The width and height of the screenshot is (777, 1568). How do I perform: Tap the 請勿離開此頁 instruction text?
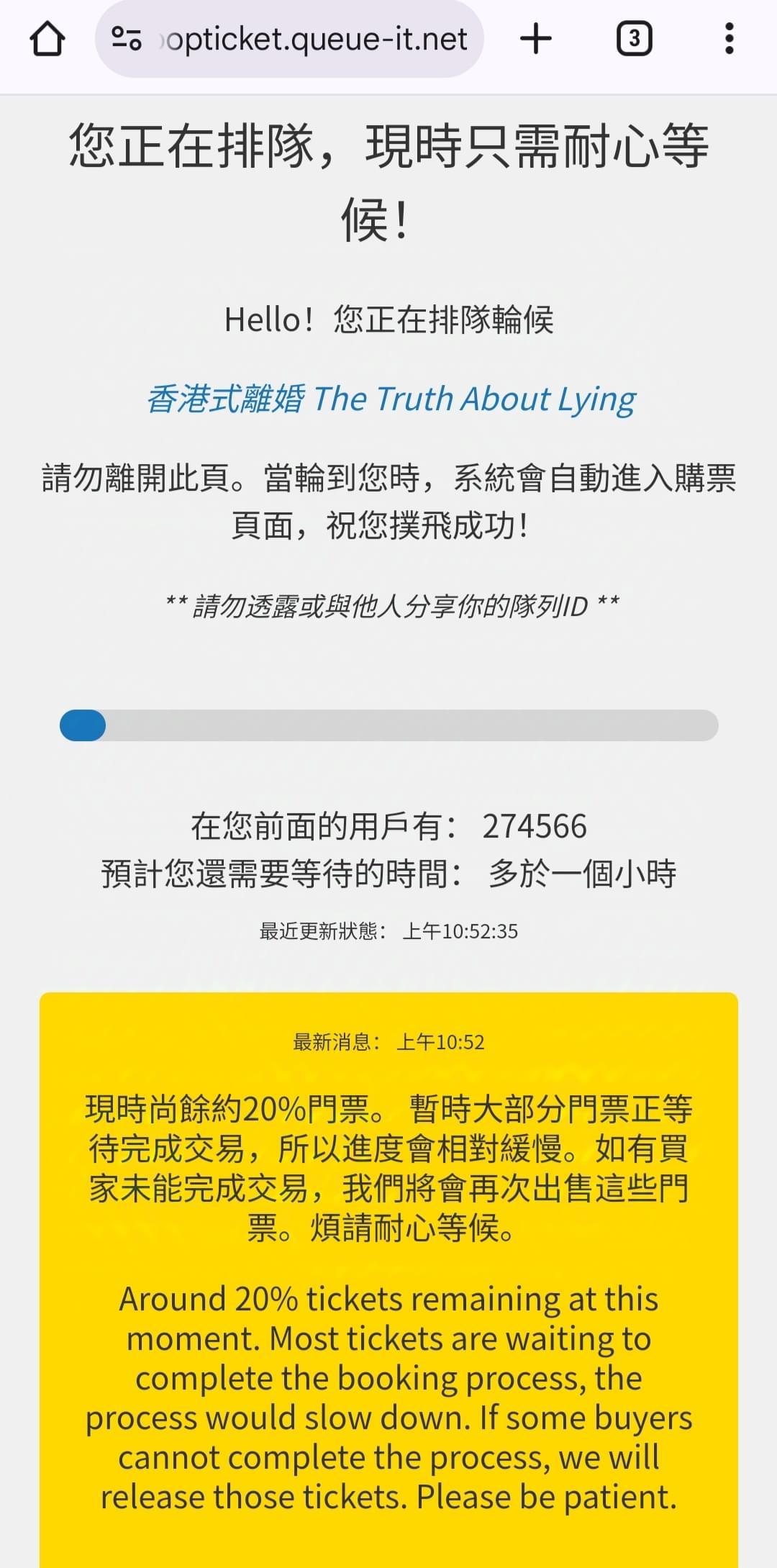pyautogui.click(x=388, y=500)
